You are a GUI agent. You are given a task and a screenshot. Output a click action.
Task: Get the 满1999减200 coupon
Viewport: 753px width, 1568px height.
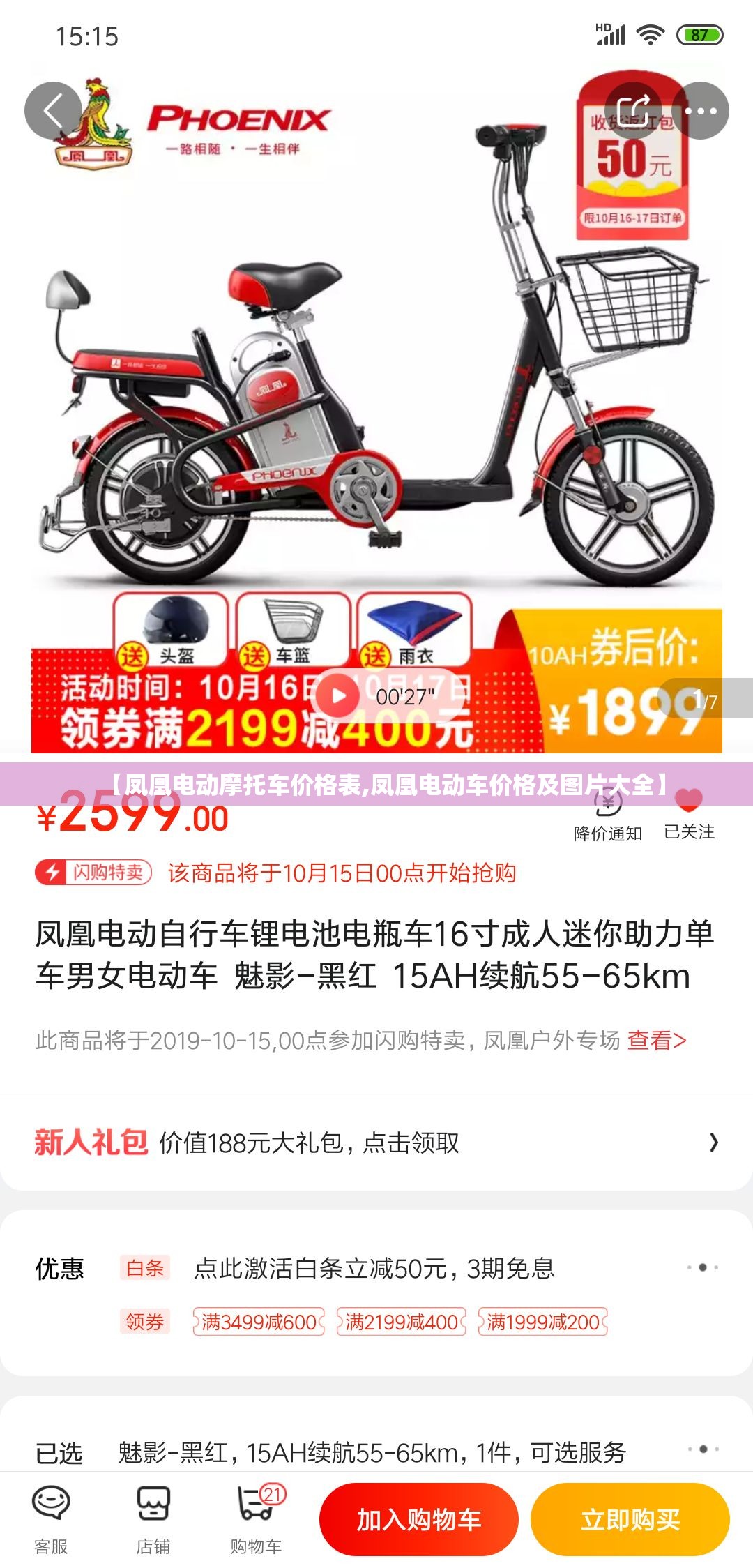[543, 1322]
